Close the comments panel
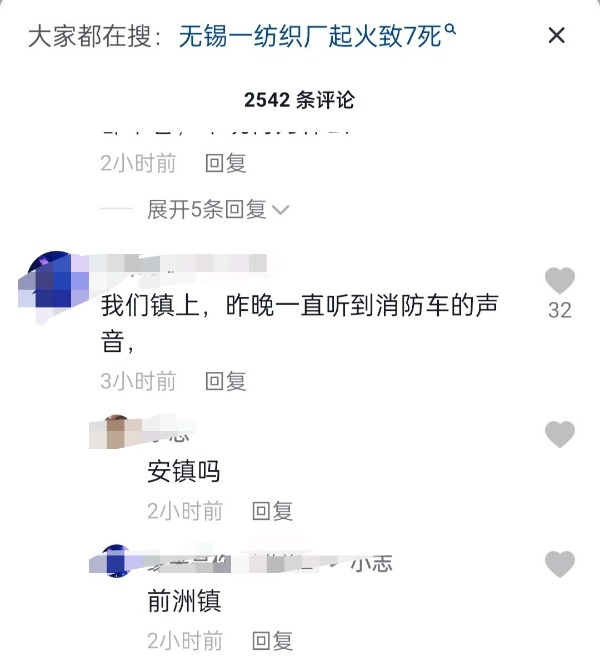Screen dimensions: 600x667 557,36
